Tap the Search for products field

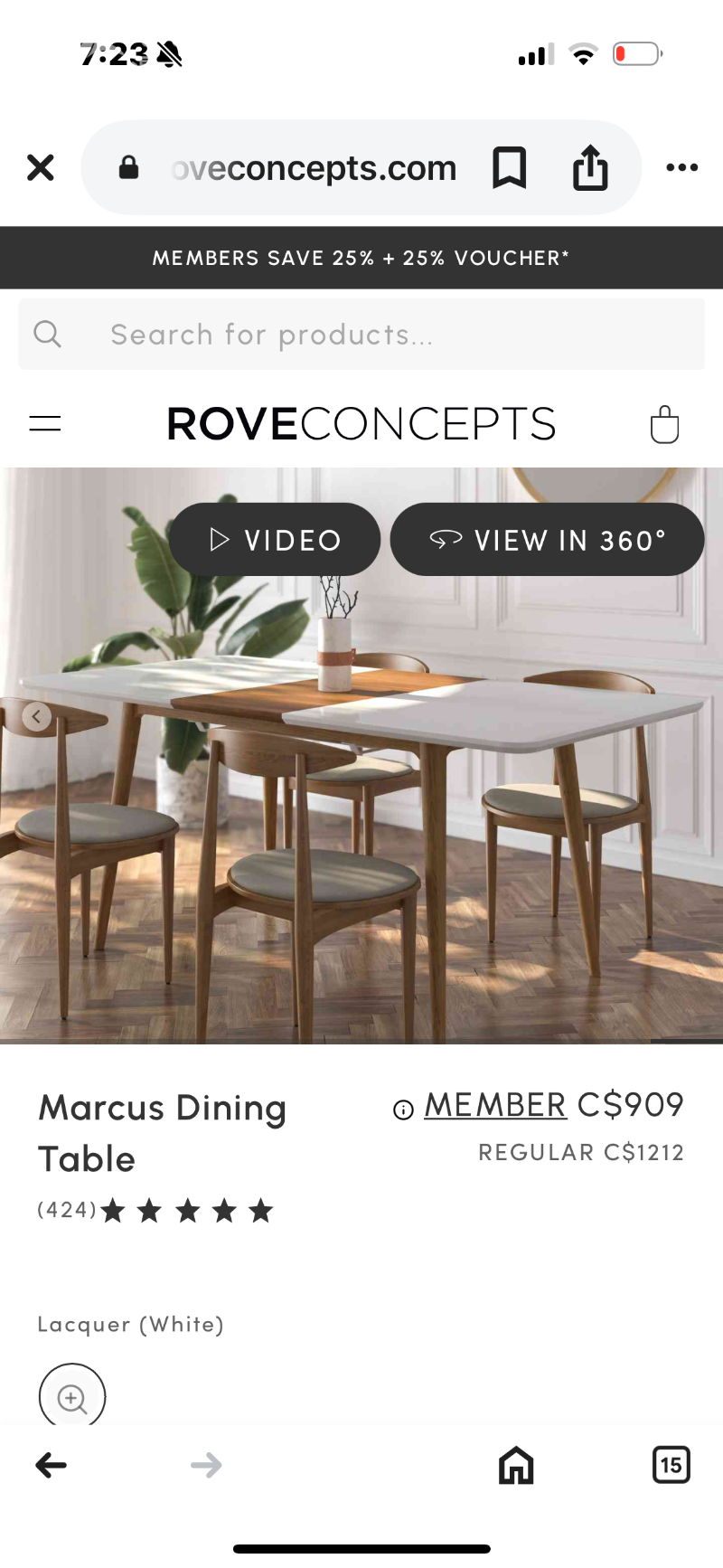[x=361, y=335]
